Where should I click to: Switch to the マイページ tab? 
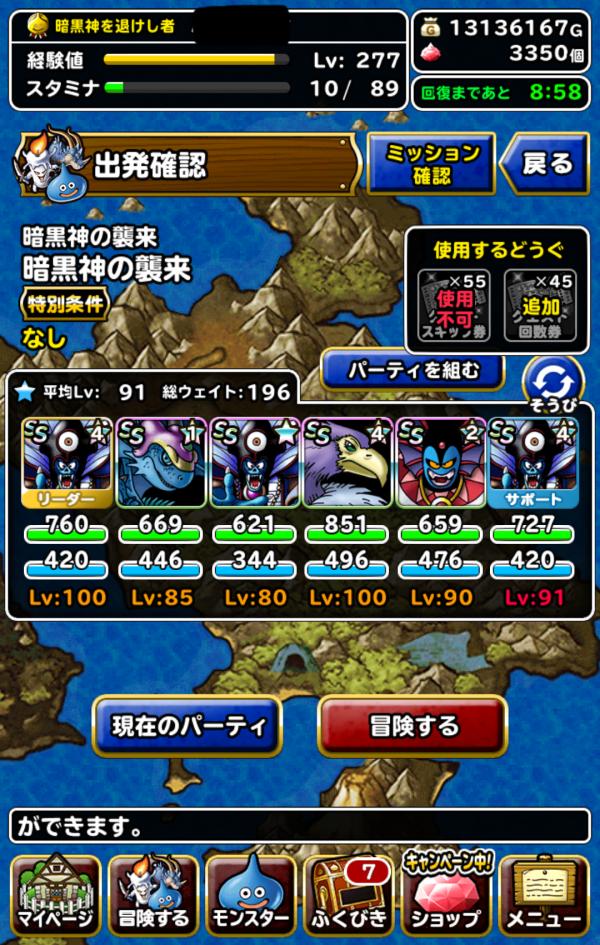point(54,894)
